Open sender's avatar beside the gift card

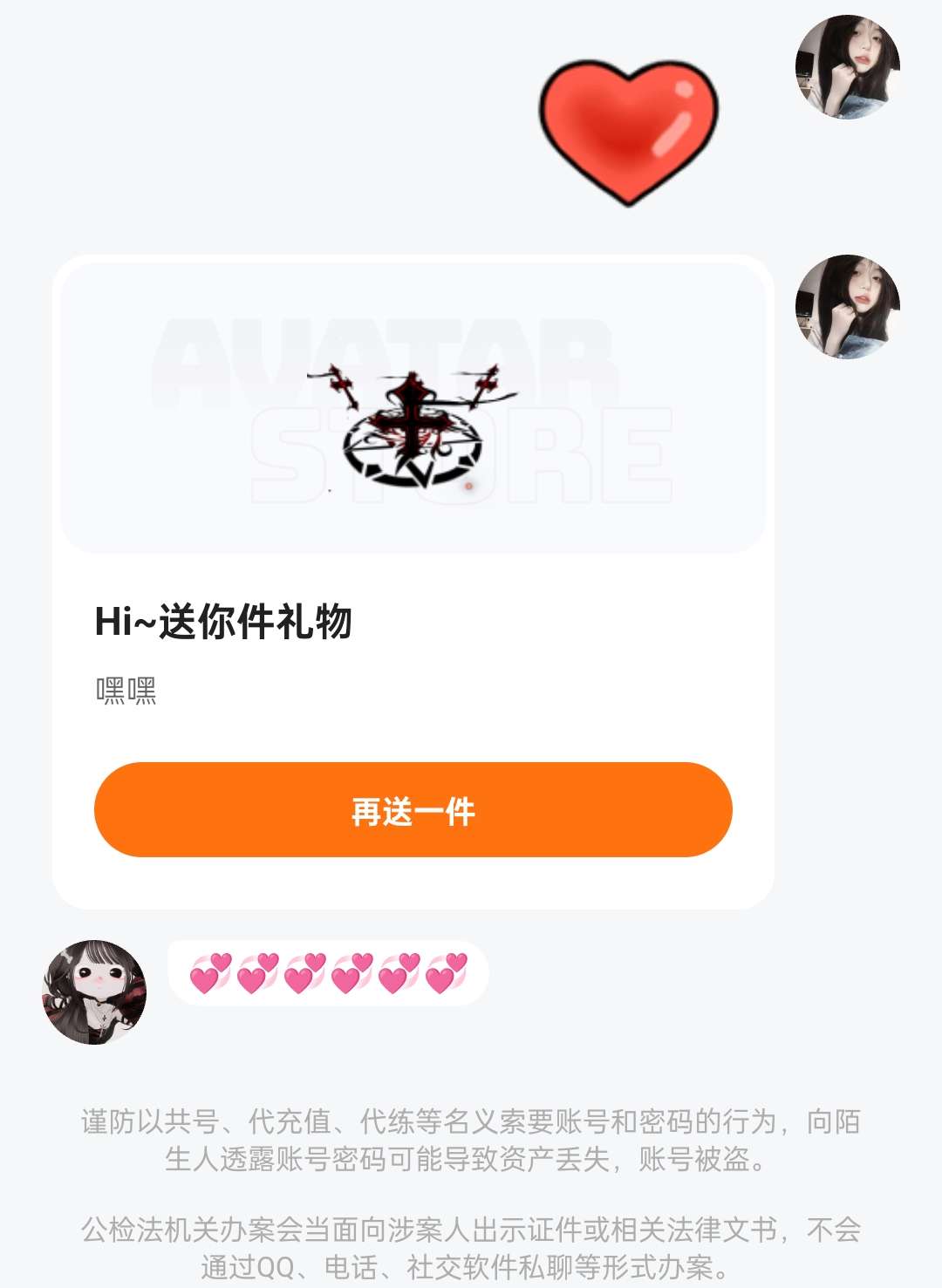click(847, 306)
